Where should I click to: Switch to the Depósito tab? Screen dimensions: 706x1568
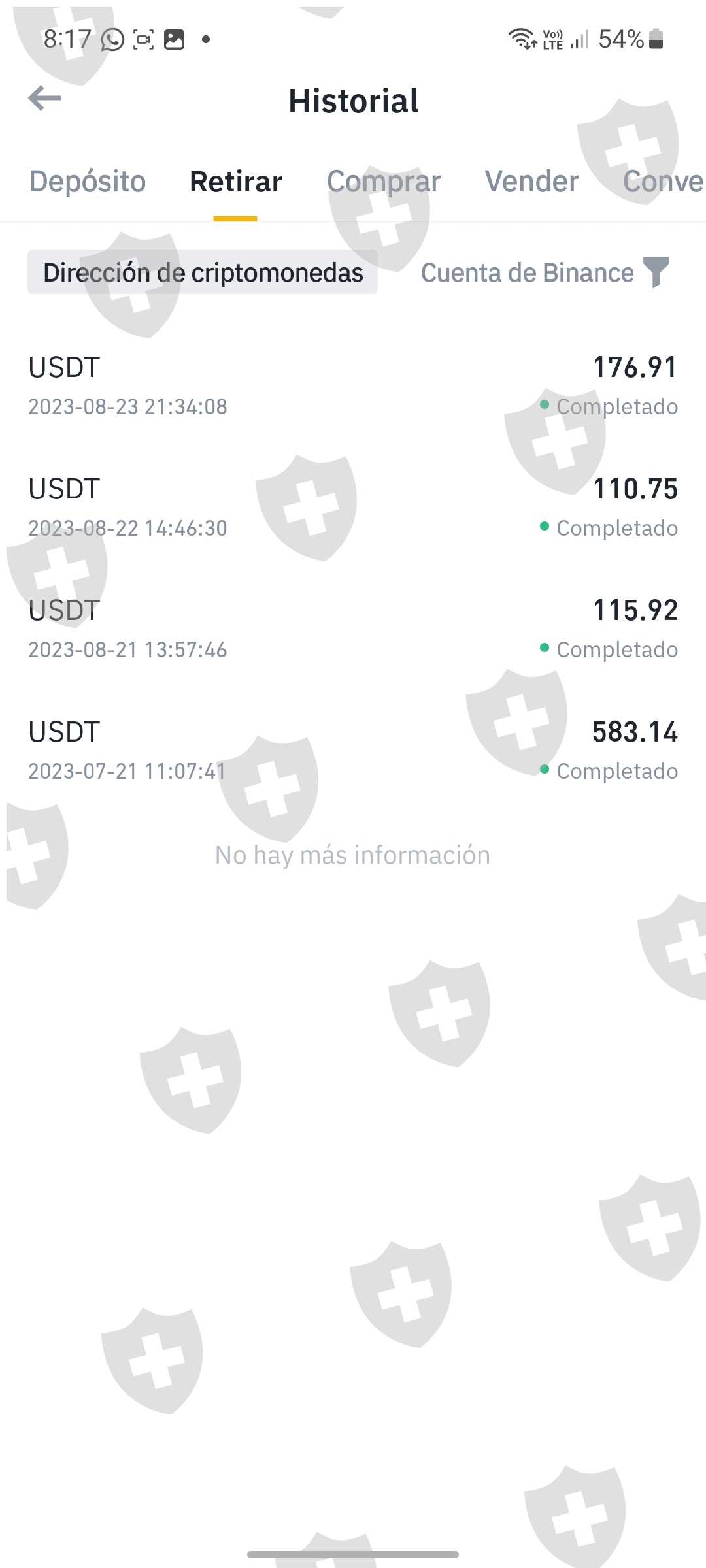pyautogui.click(x=88, y=182)
